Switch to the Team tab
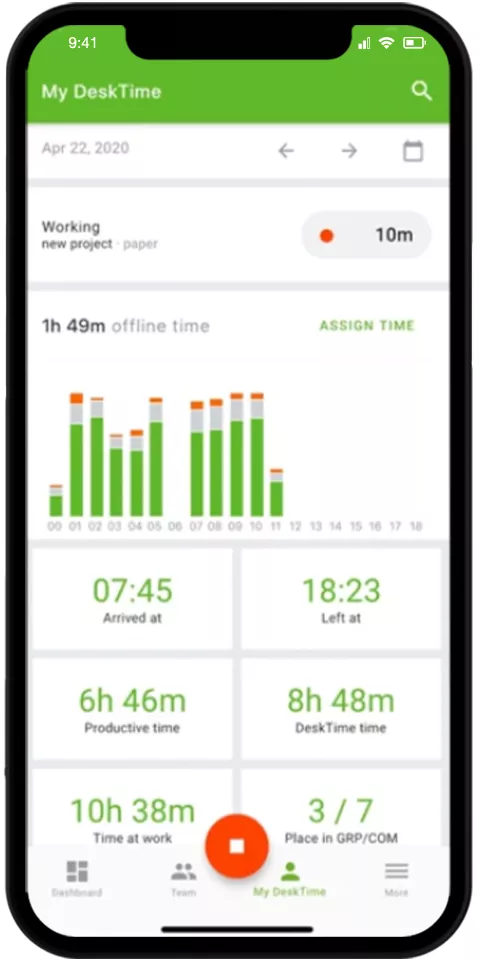The height and width of the screenshot is (960, 480). pos(183,879)
